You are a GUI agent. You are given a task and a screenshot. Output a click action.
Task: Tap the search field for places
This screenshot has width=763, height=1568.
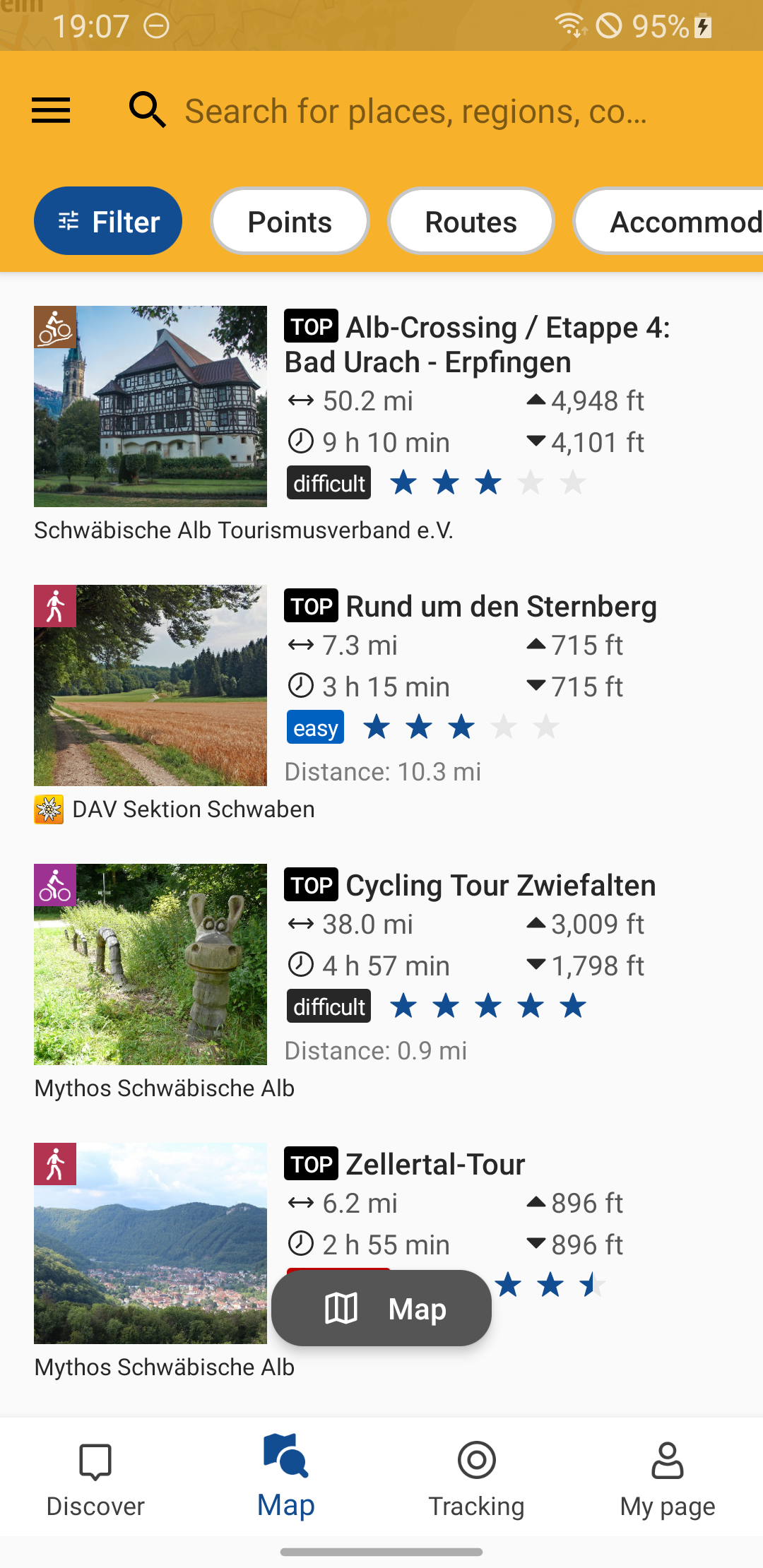(x=415, y=111)
